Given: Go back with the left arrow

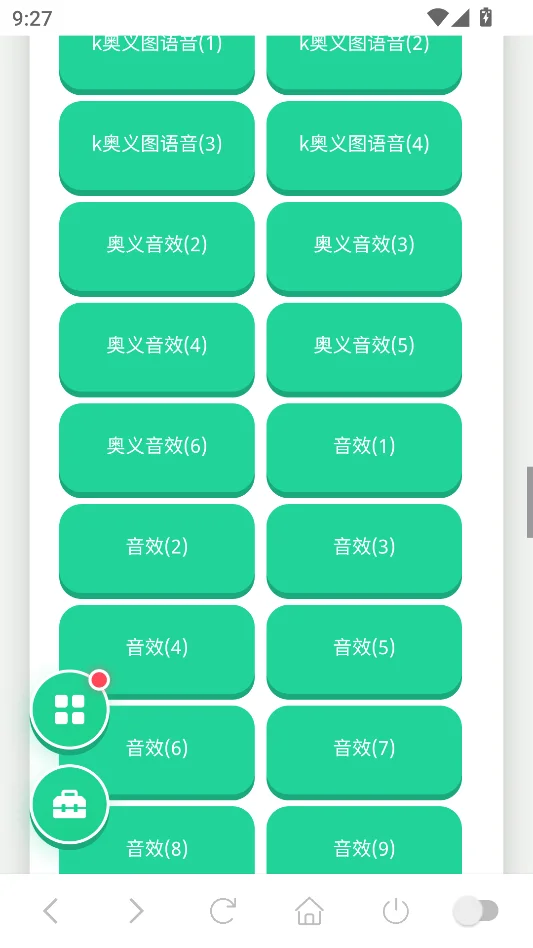Looking at the screenshot, I should pos(51,911).
